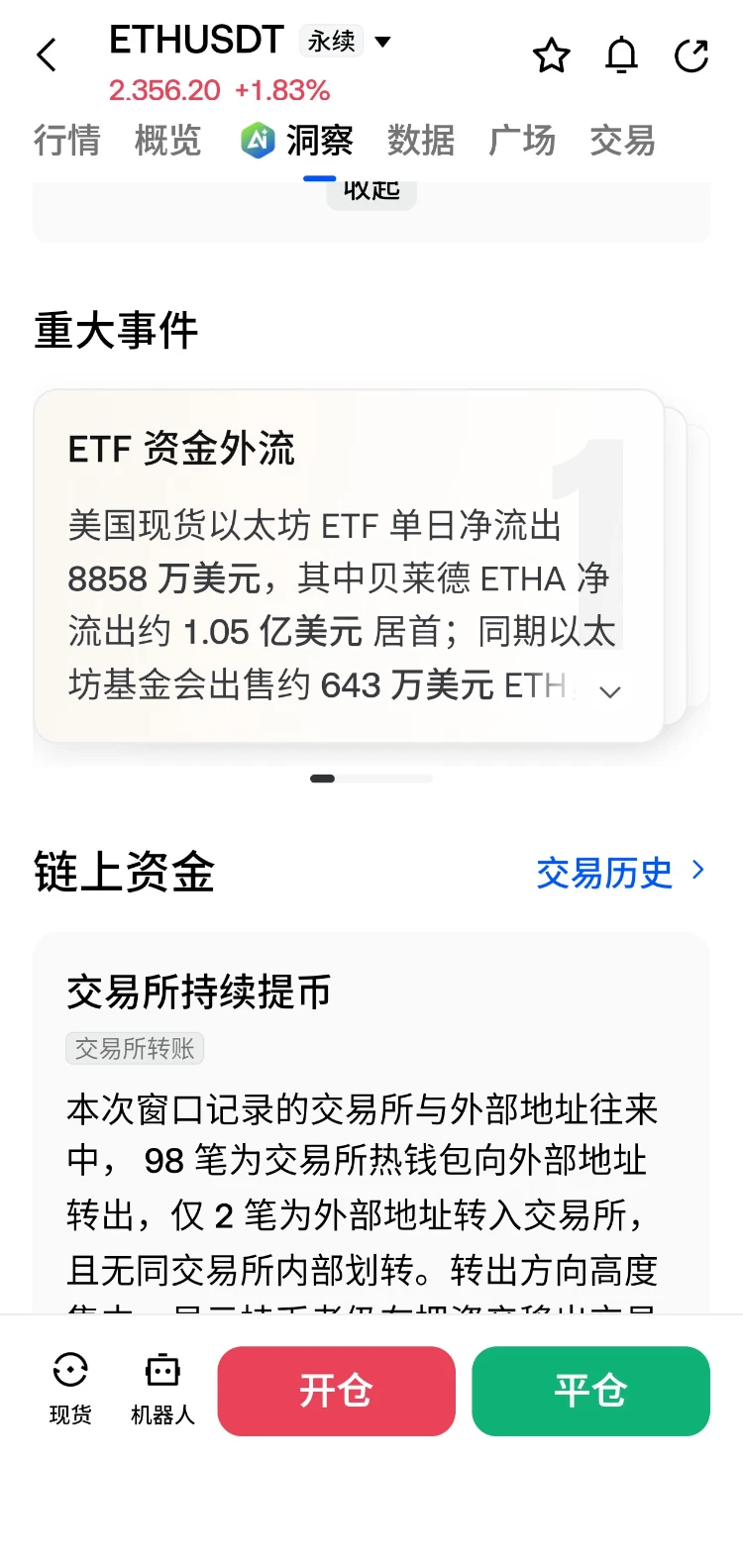The height and width of the screenshot is (1568, 743).
Task: Switch to the 行情 tab
Action: tap(66, 141)
